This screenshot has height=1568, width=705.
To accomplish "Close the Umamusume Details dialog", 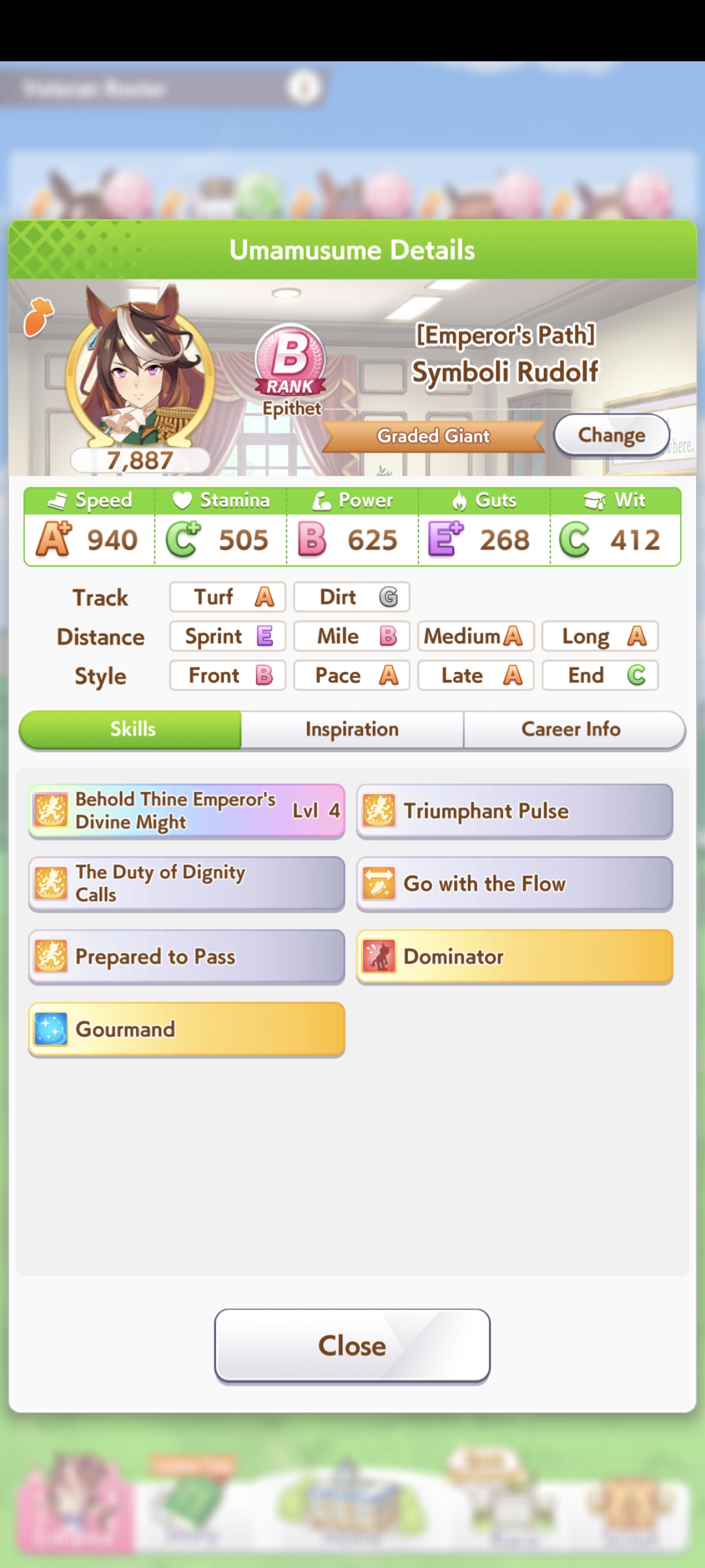I will tap(352, 1346).
